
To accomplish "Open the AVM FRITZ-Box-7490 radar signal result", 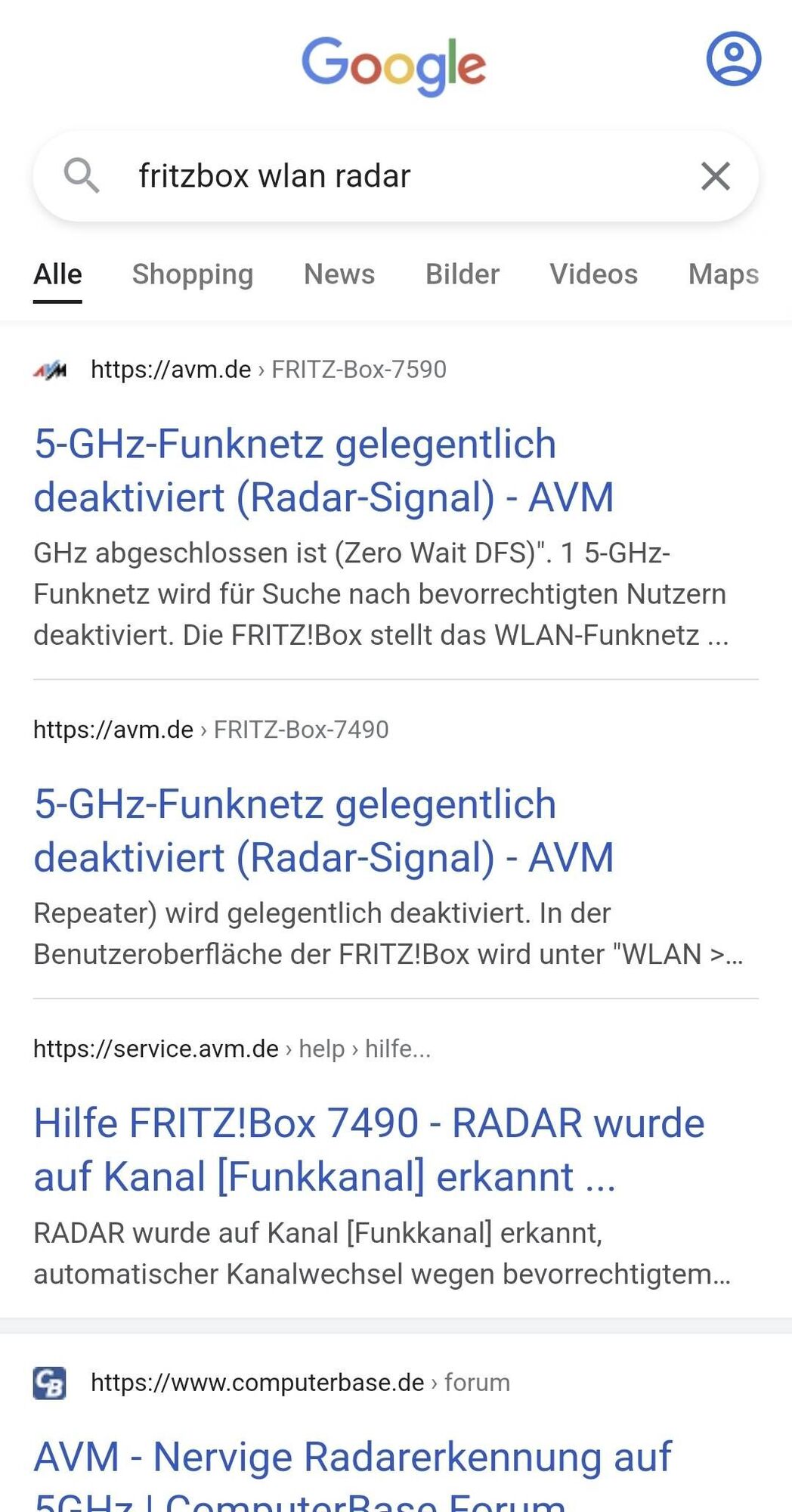I will click(323, 830).
